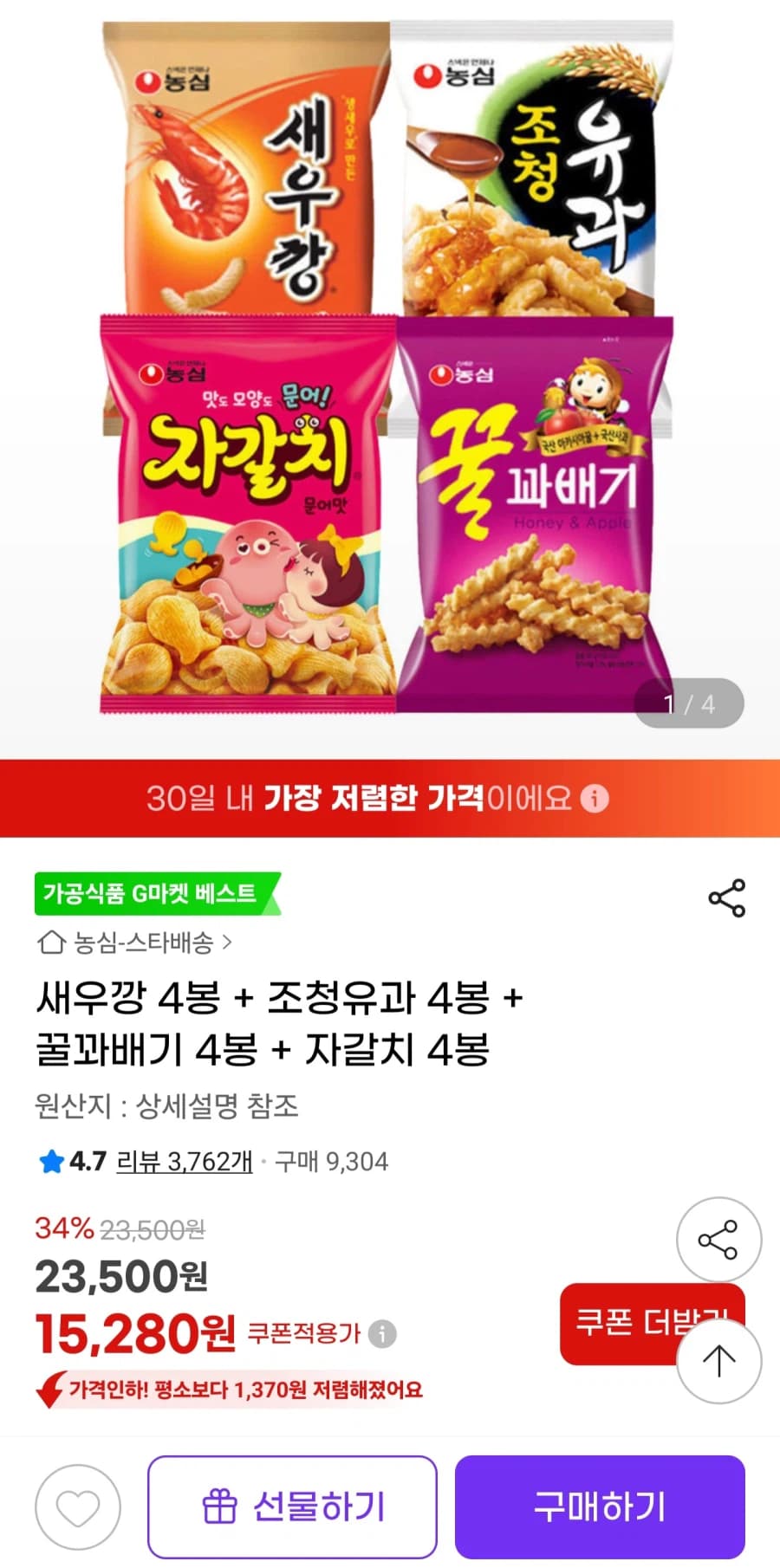Click the 1/4 image page indicator
Image resolution: width=780 pixels, height=1568 pixels.
click(689, 703)
